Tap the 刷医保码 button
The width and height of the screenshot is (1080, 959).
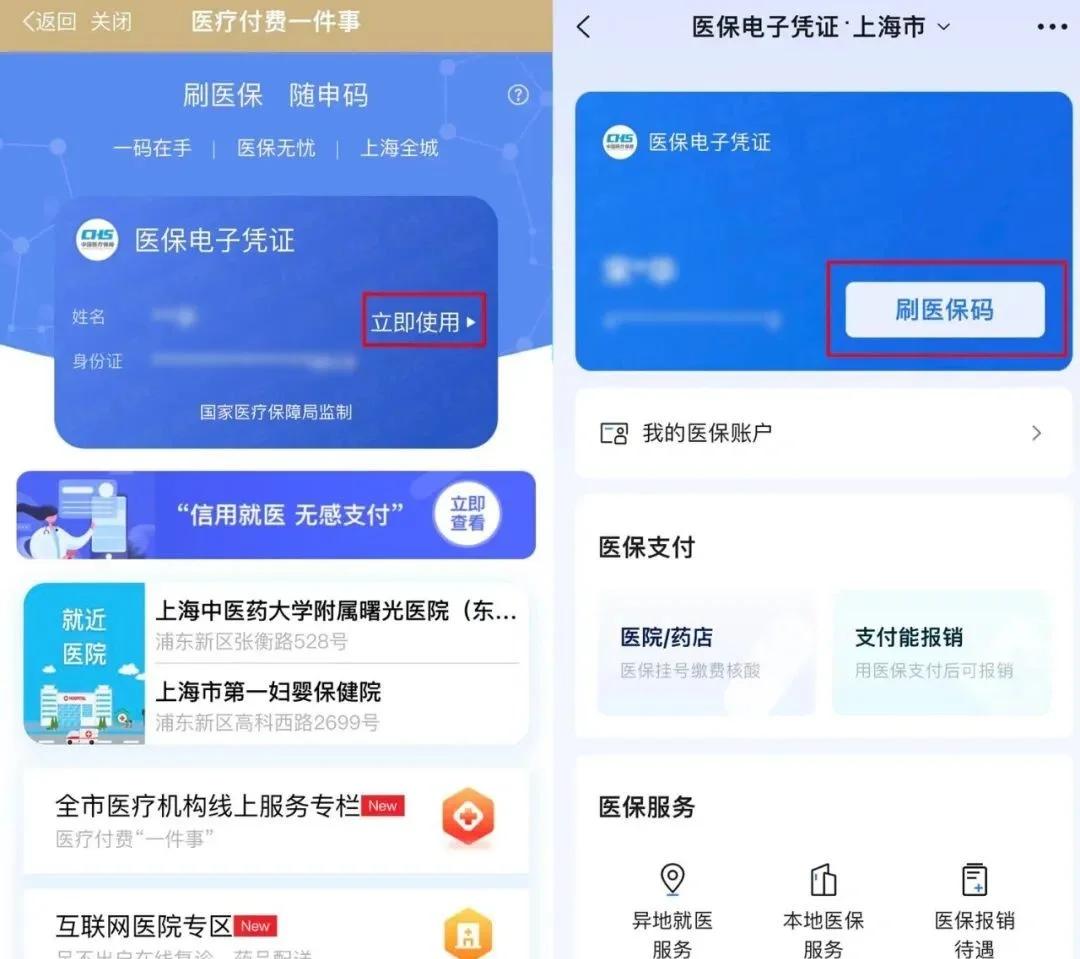(945, 309)
